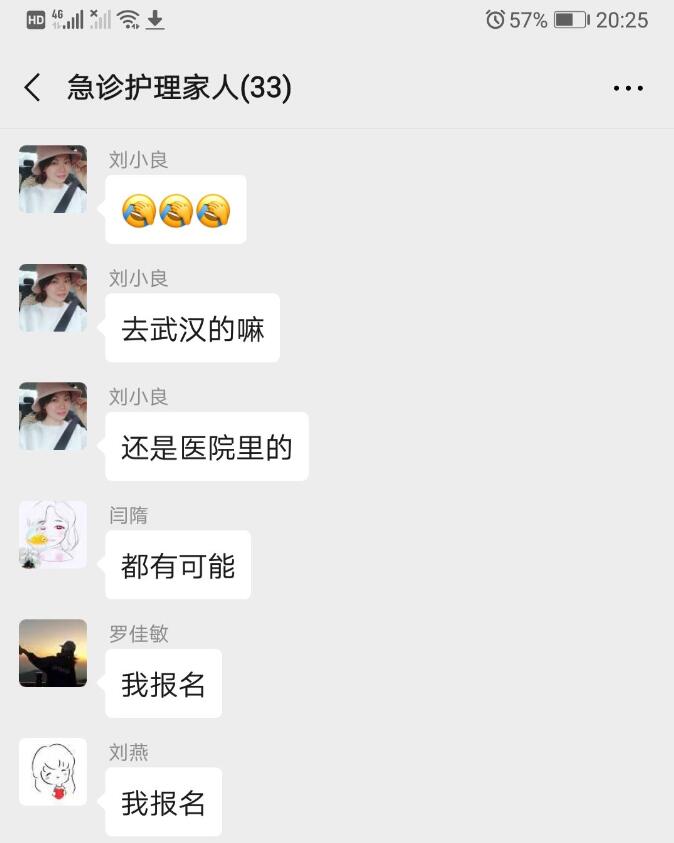Select 刘小良's avatar beside "还是医院里的"
674x843 pixels.
click(53, 416)
